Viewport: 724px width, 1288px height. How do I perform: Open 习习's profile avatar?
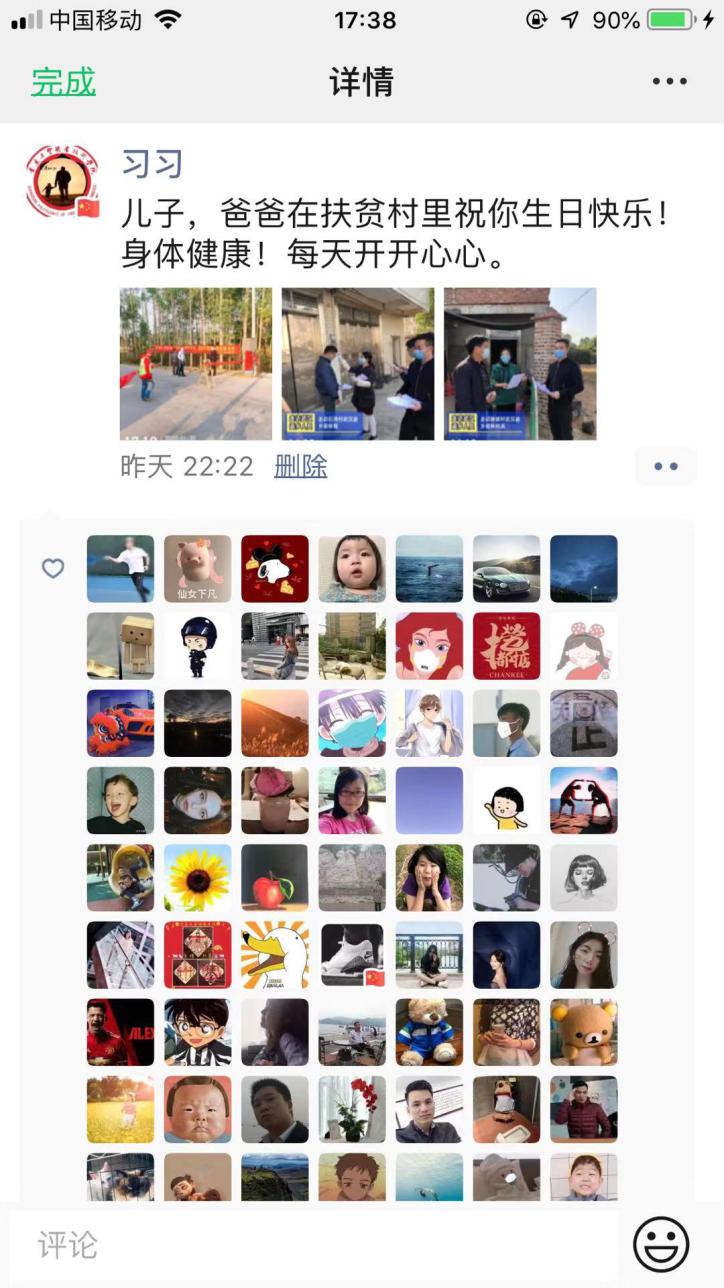(x=62, y=182)
